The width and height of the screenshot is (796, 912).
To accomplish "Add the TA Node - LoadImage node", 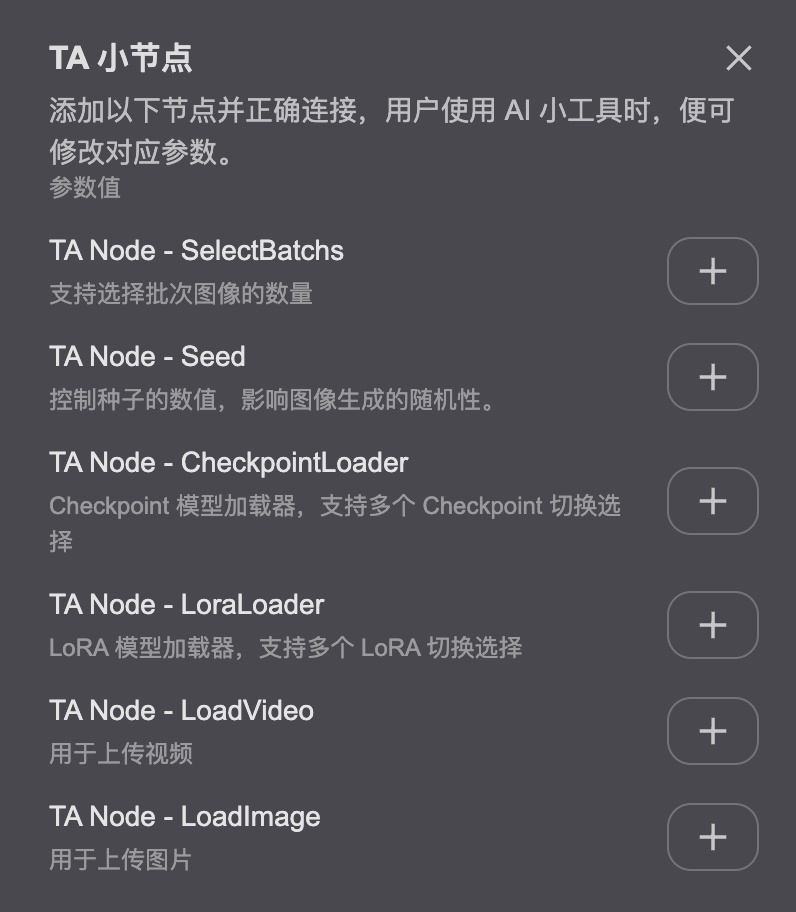I will point(712,837).
